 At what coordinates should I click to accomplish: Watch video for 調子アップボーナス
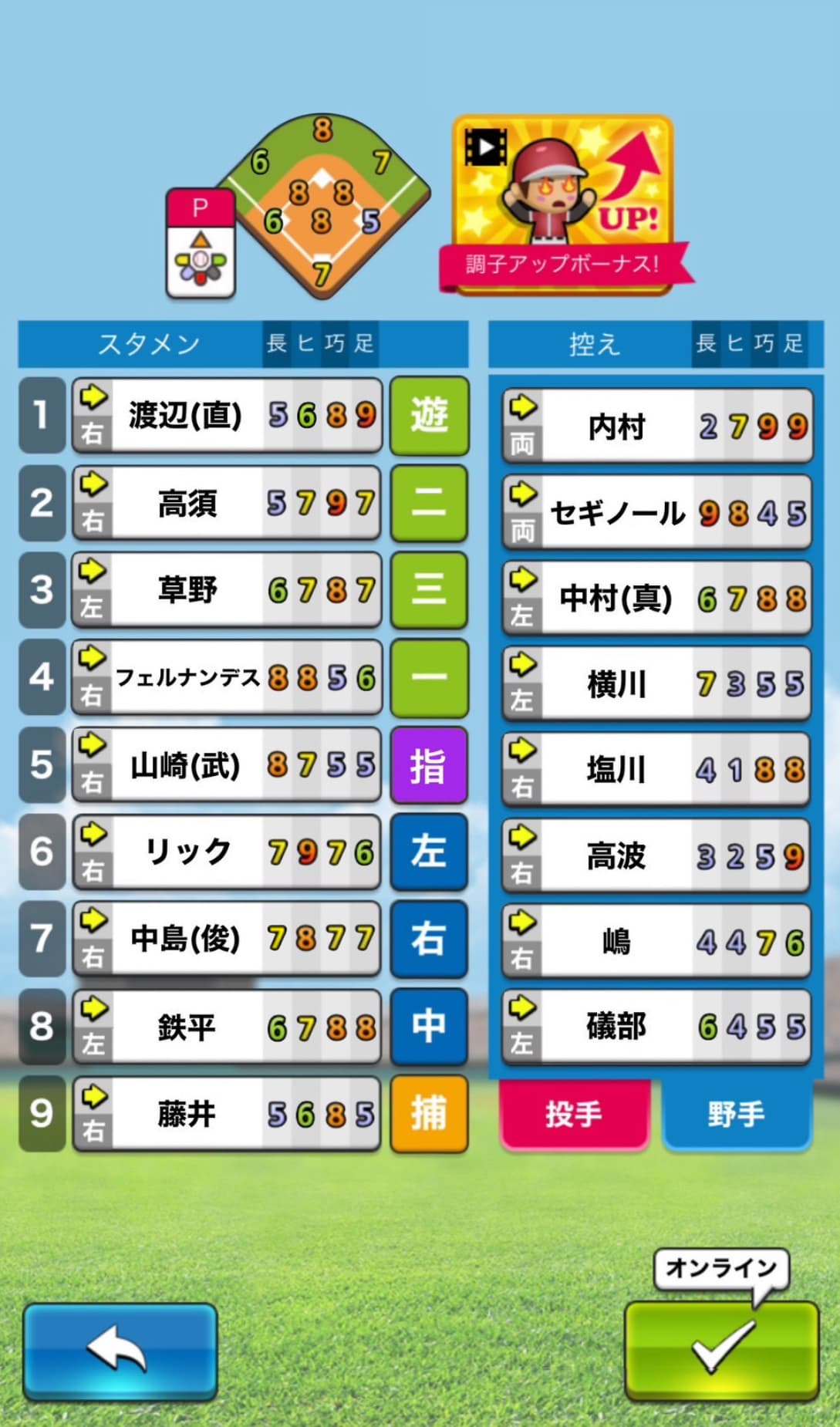562,204
